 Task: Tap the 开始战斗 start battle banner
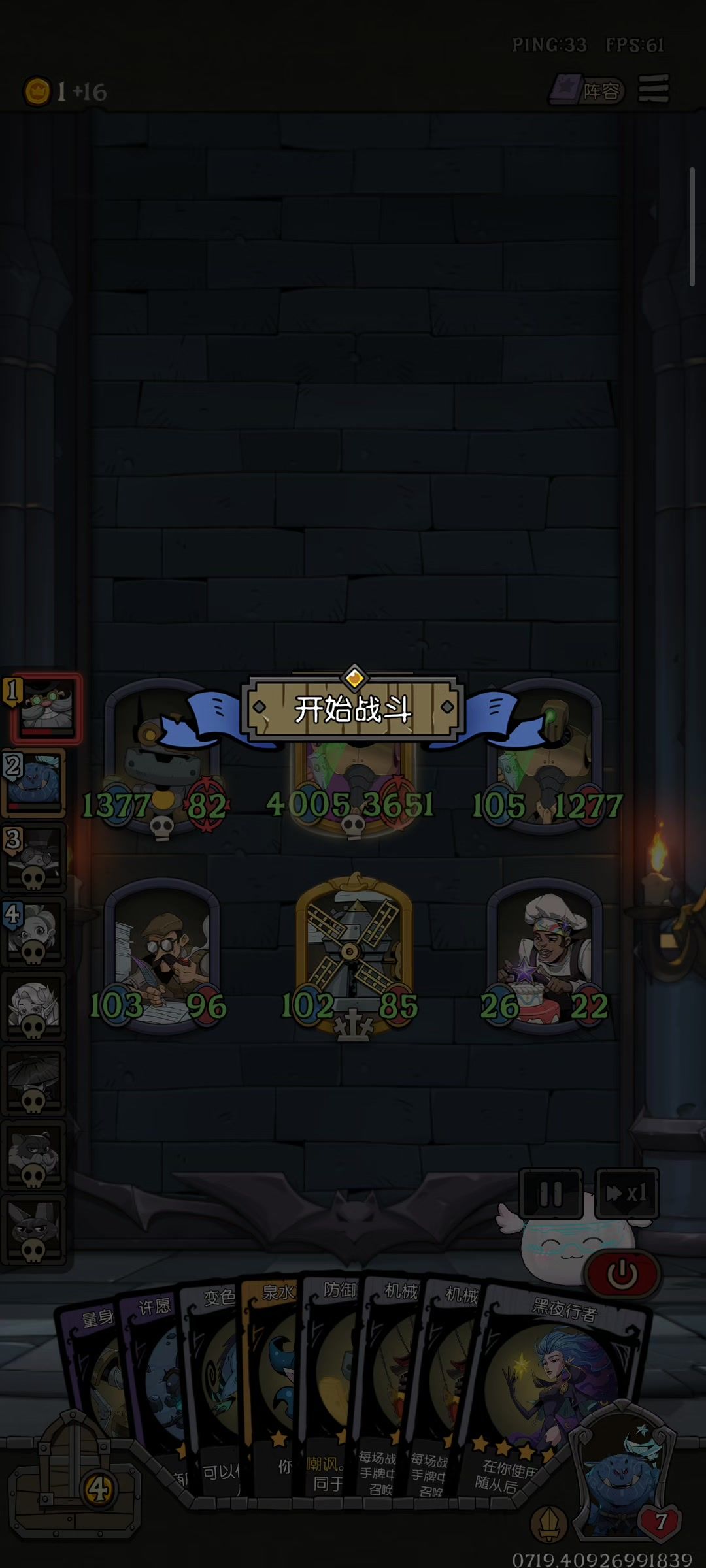point(353,709)
